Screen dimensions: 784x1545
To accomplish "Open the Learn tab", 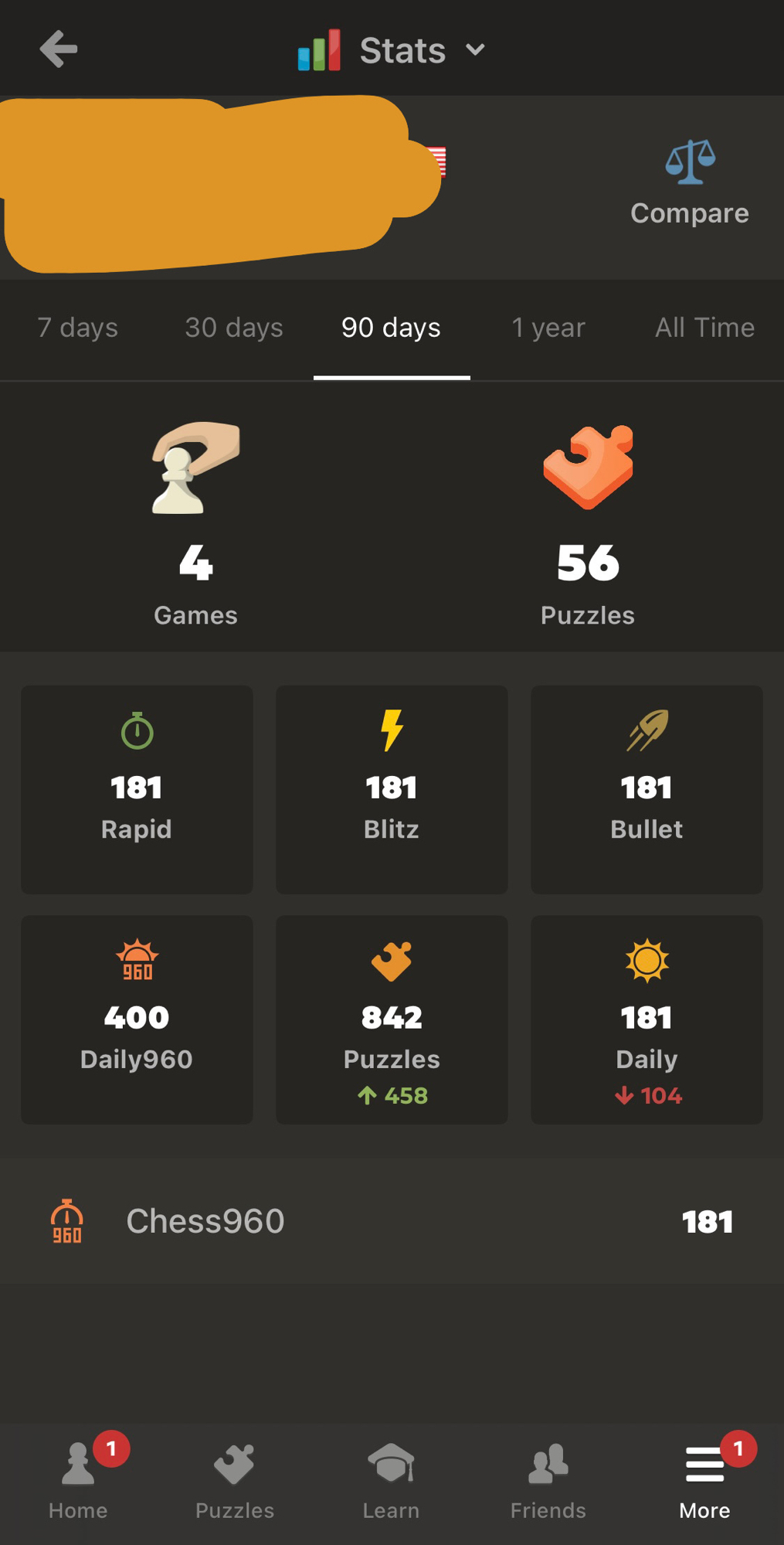I will pos(391,1480).
